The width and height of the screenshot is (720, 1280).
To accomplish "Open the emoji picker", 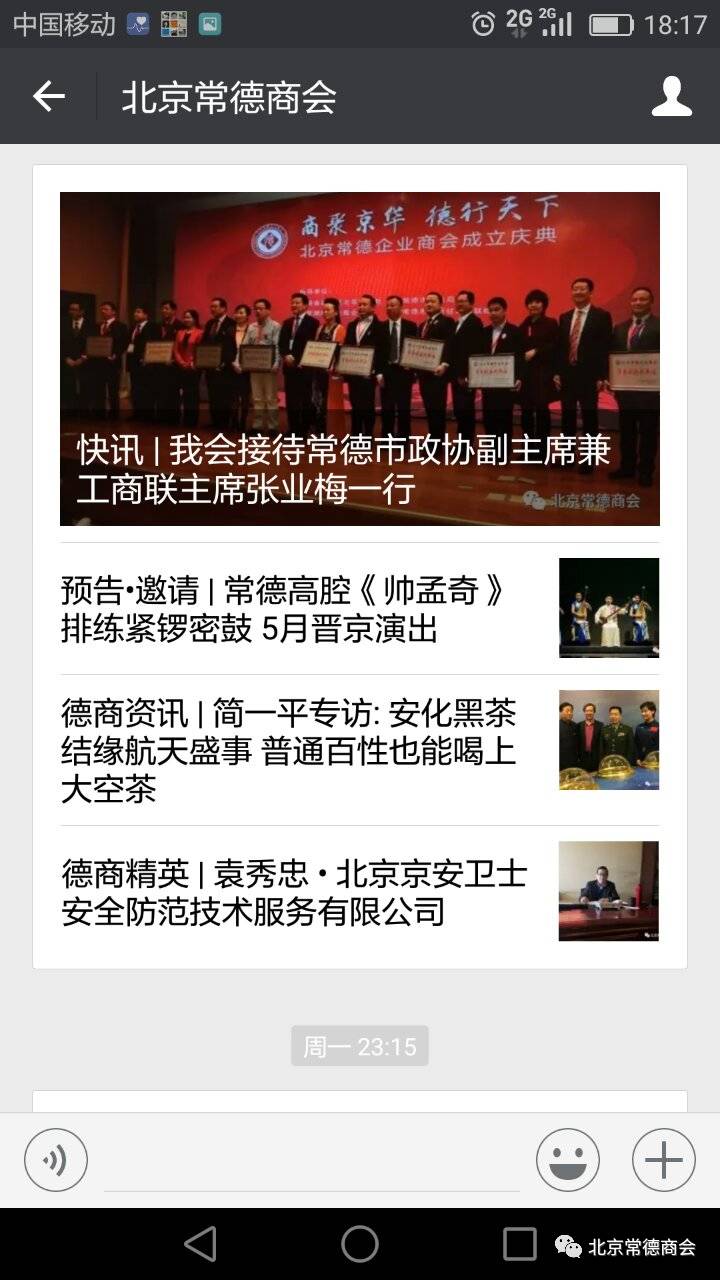I will [567, 1160].
